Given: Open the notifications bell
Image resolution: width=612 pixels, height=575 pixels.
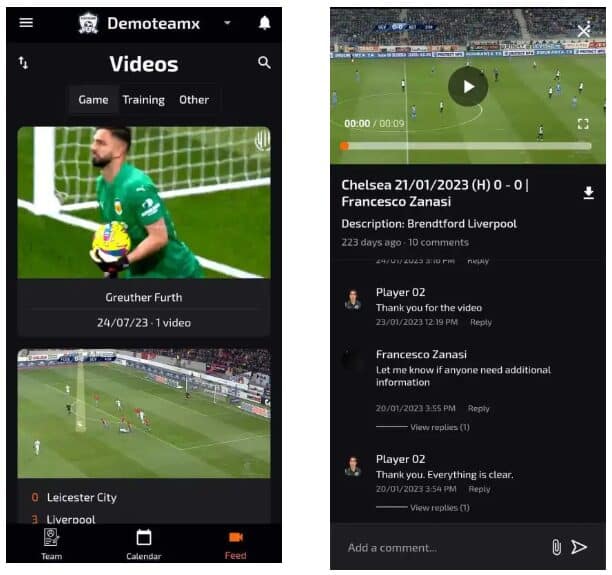Looking at the screenshot, I should click(x=264, y=23).
